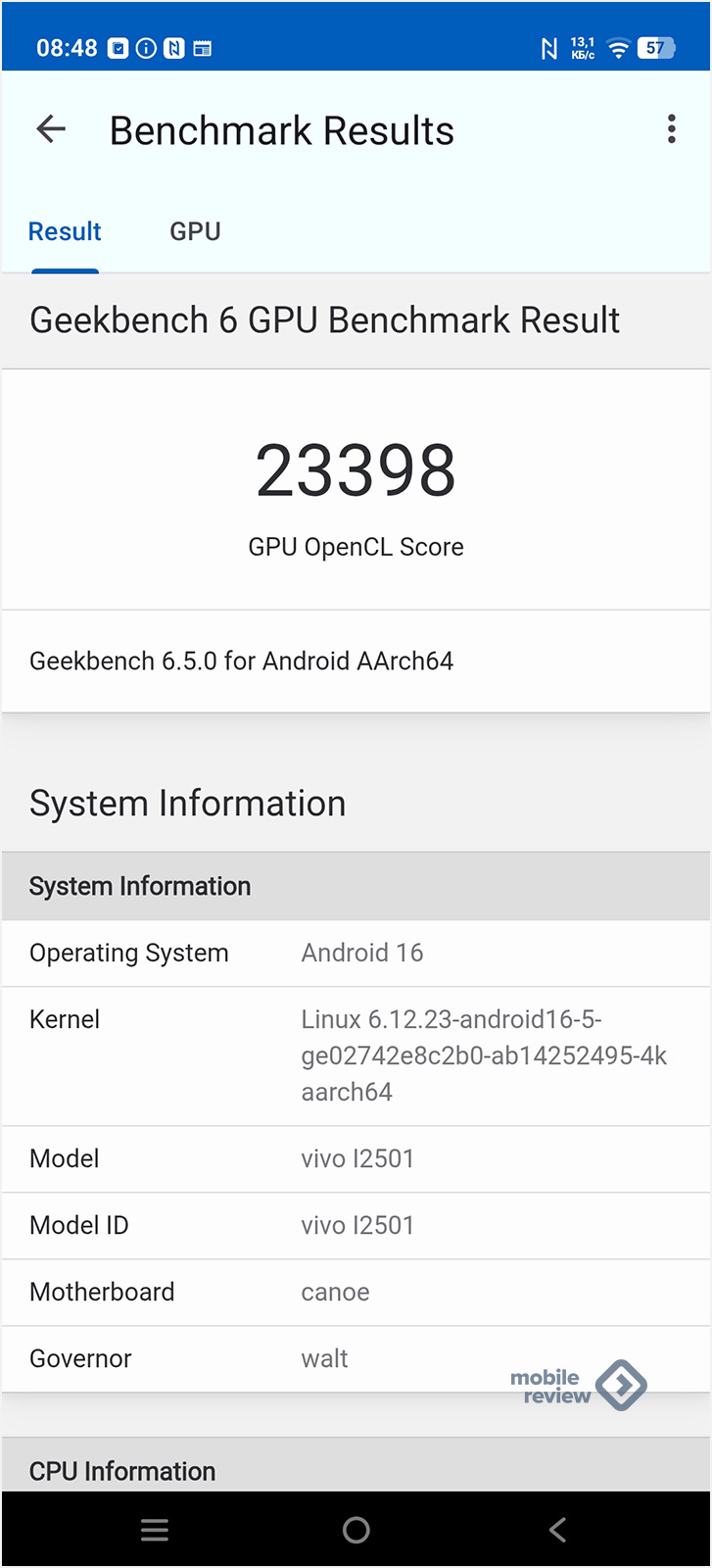Open recent apps from navigation bar
Screen dimensions: 712x1568
click(155, 1530)
